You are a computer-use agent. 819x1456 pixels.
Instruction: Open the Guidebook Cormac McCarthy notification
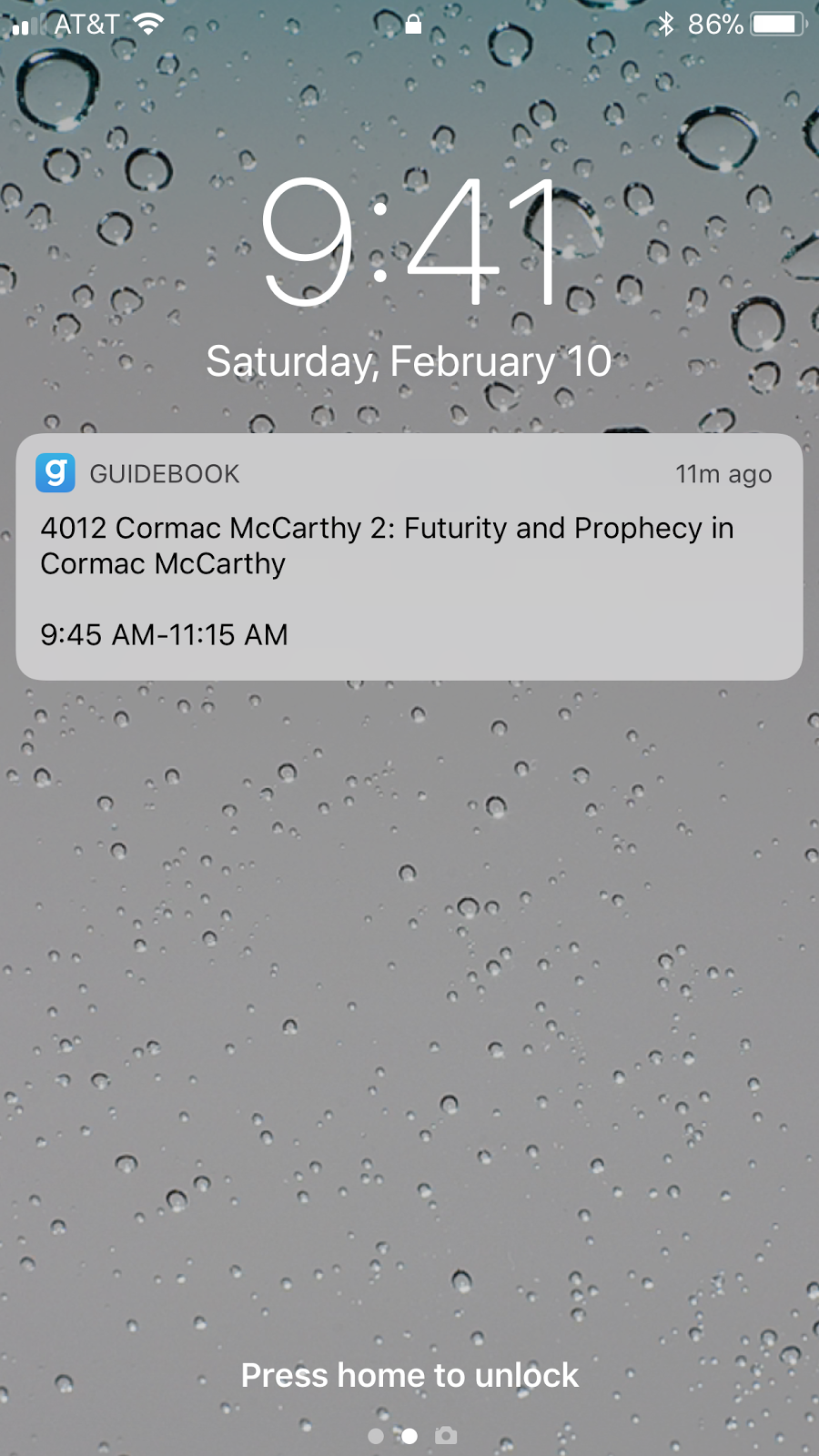click(x=409, y=557)
